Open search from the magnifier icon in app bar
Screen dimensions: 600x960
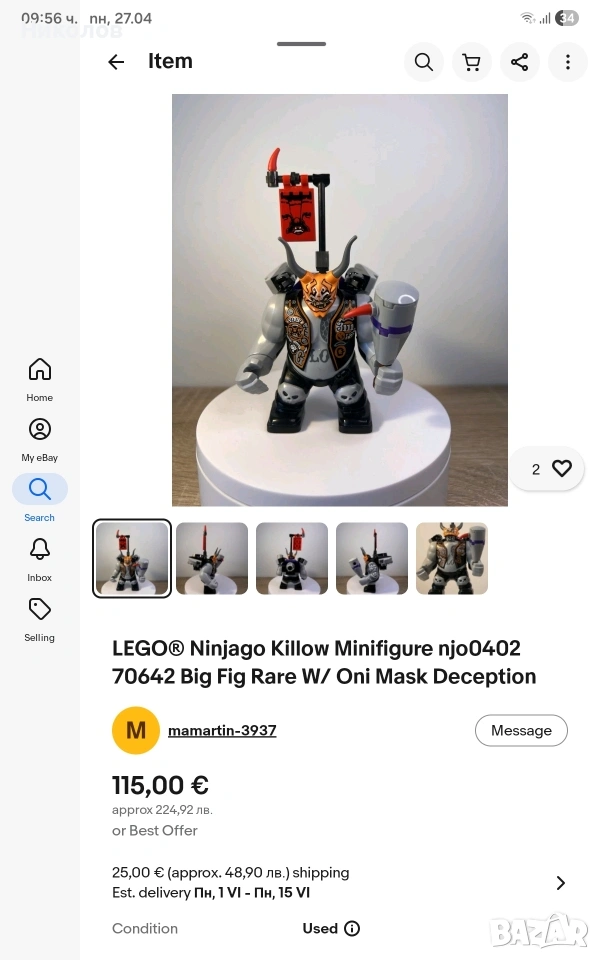(424, 62)
